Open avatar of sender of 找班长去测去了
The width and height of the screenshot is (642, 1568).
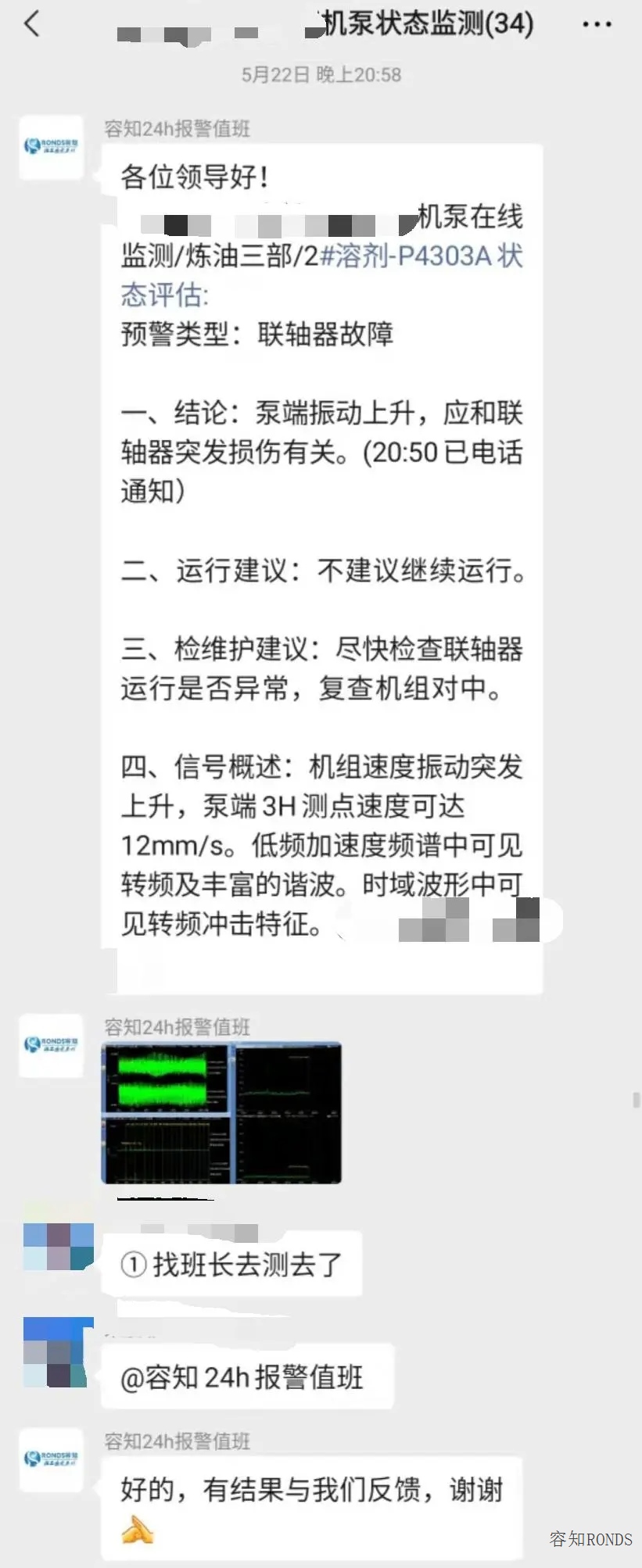click(x=58, y=1247)
